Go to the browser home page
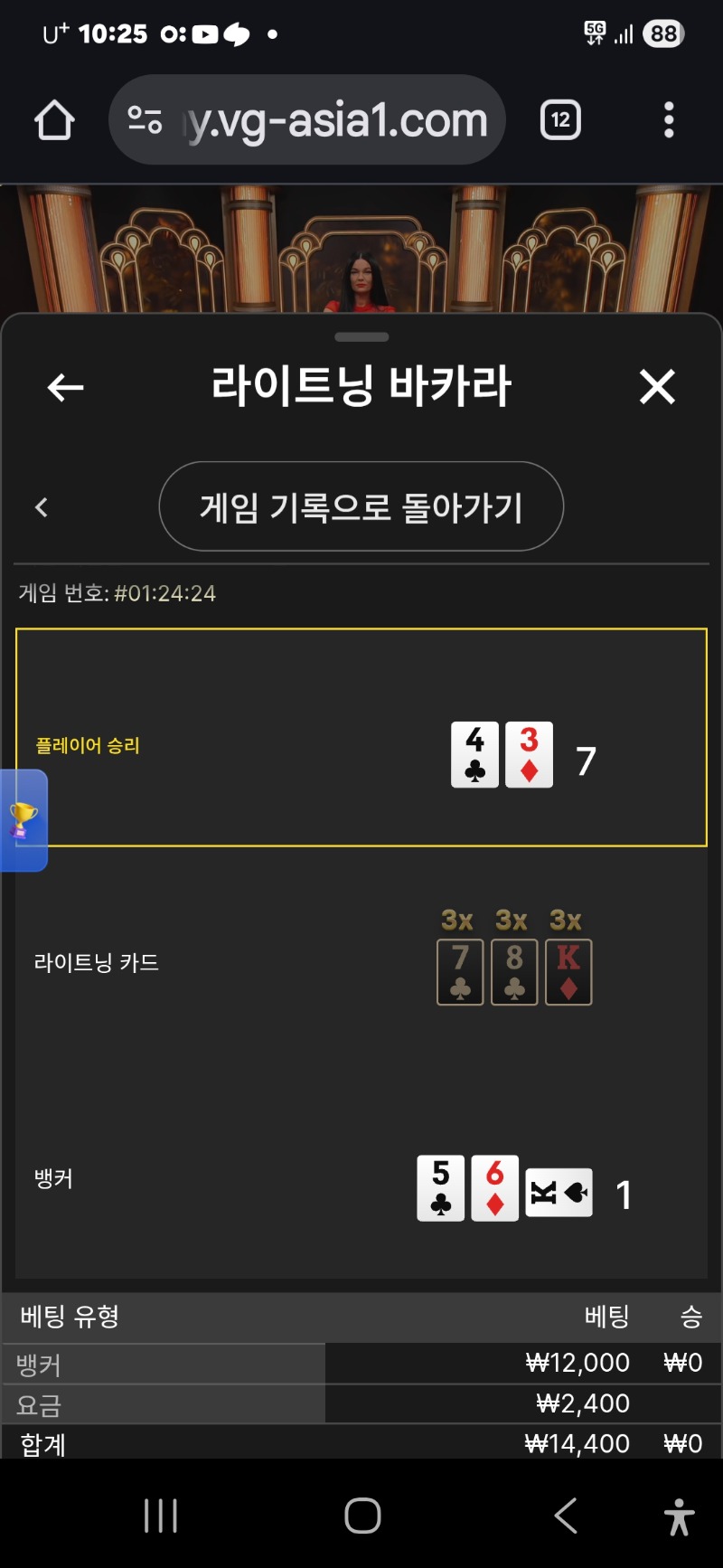The image size is (723, 1568). tap(54, 120)
